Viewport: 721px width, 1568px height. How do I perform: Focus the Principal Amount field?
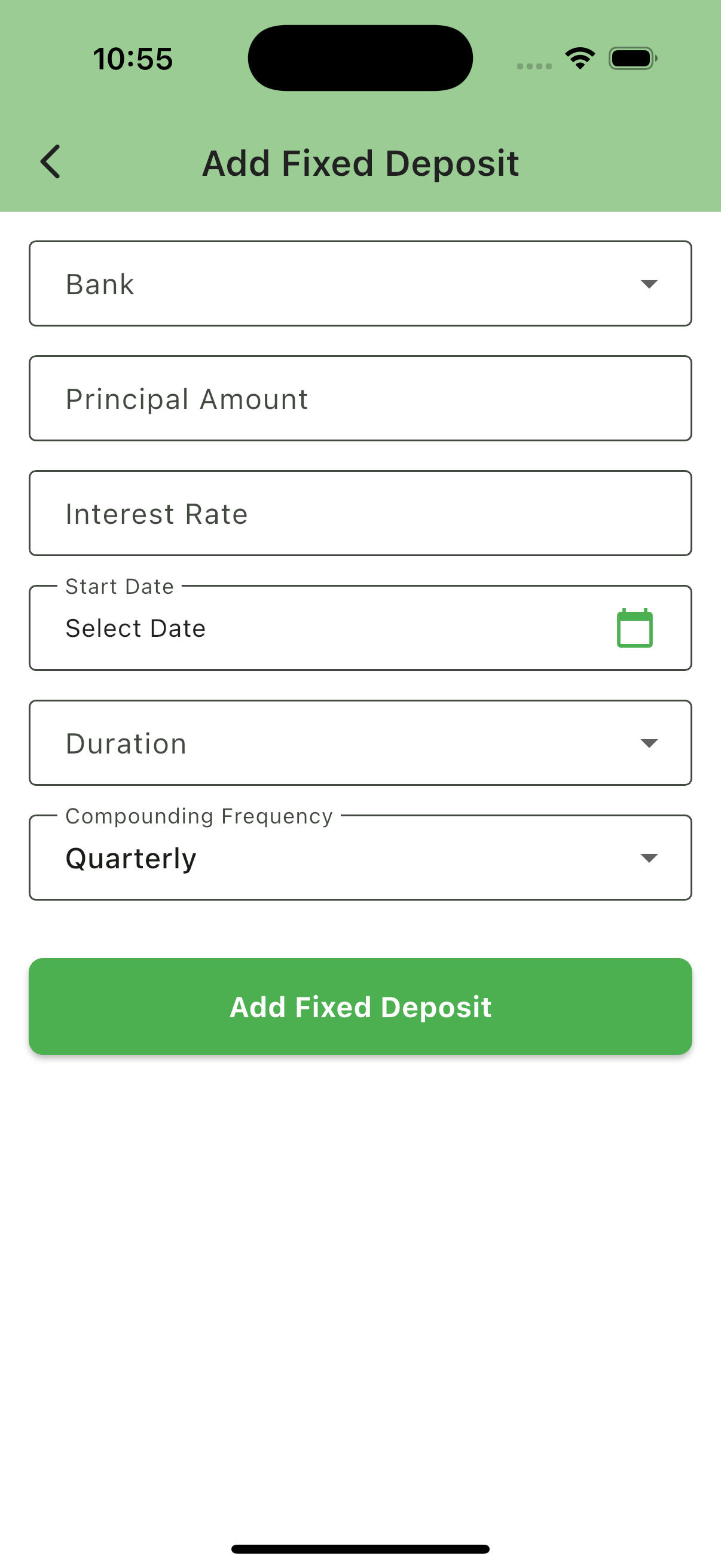click(360, 399)
